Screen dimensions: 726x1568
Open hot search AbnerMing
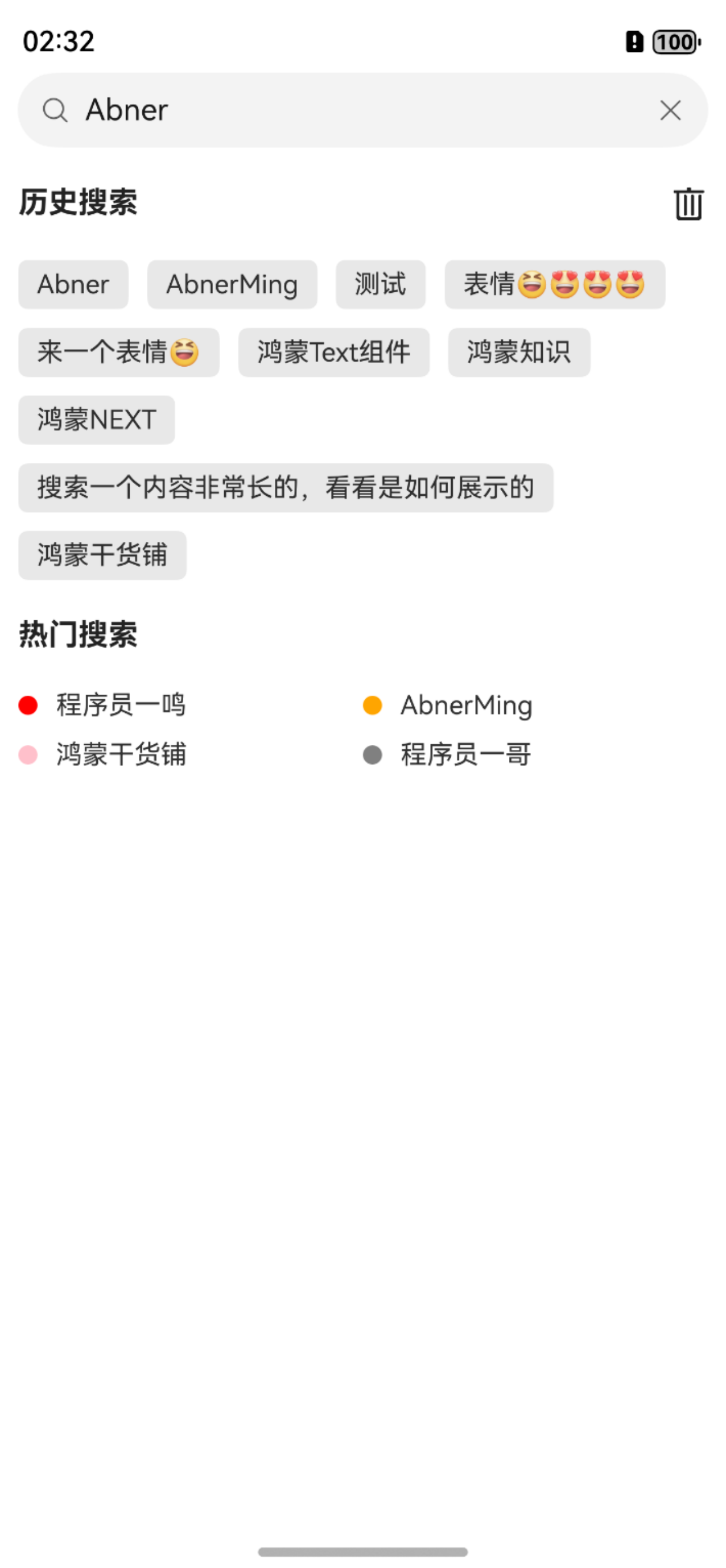click(466, 704)
